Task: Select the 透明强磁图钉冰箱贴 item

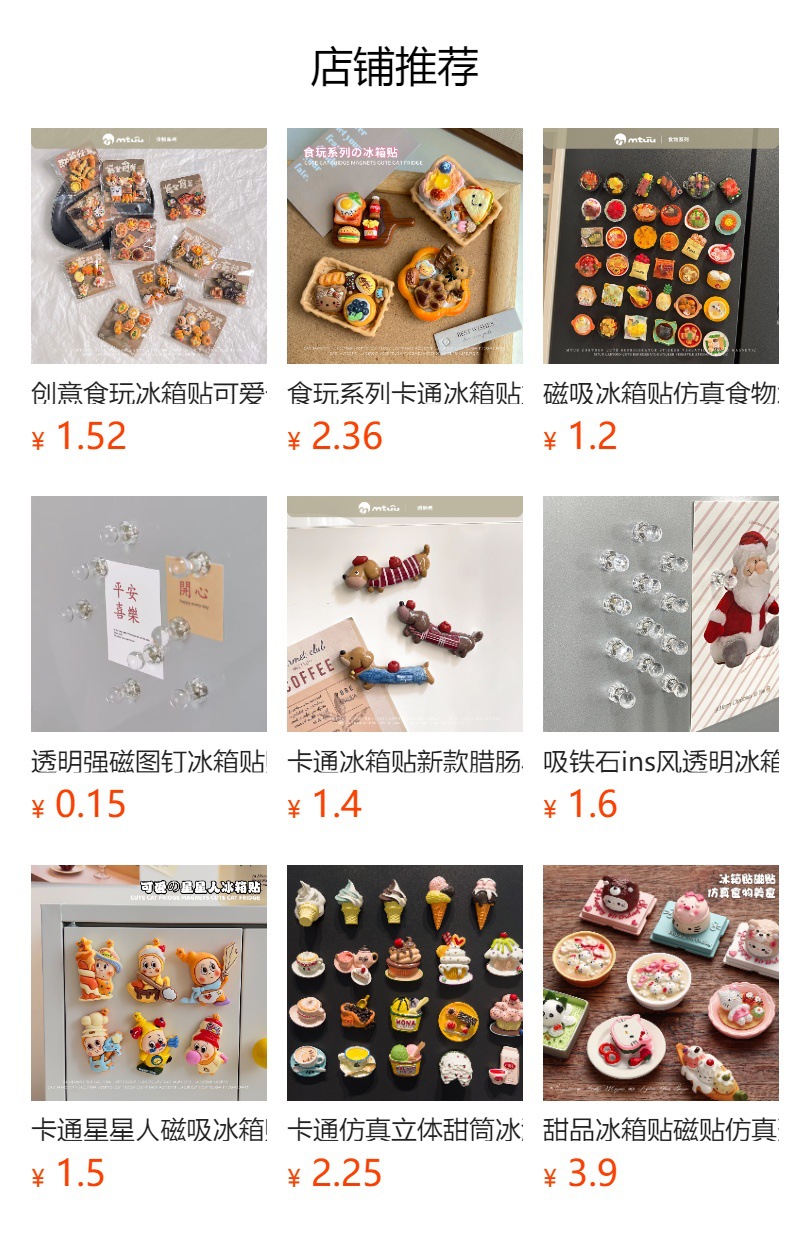Action: [148, 614]
